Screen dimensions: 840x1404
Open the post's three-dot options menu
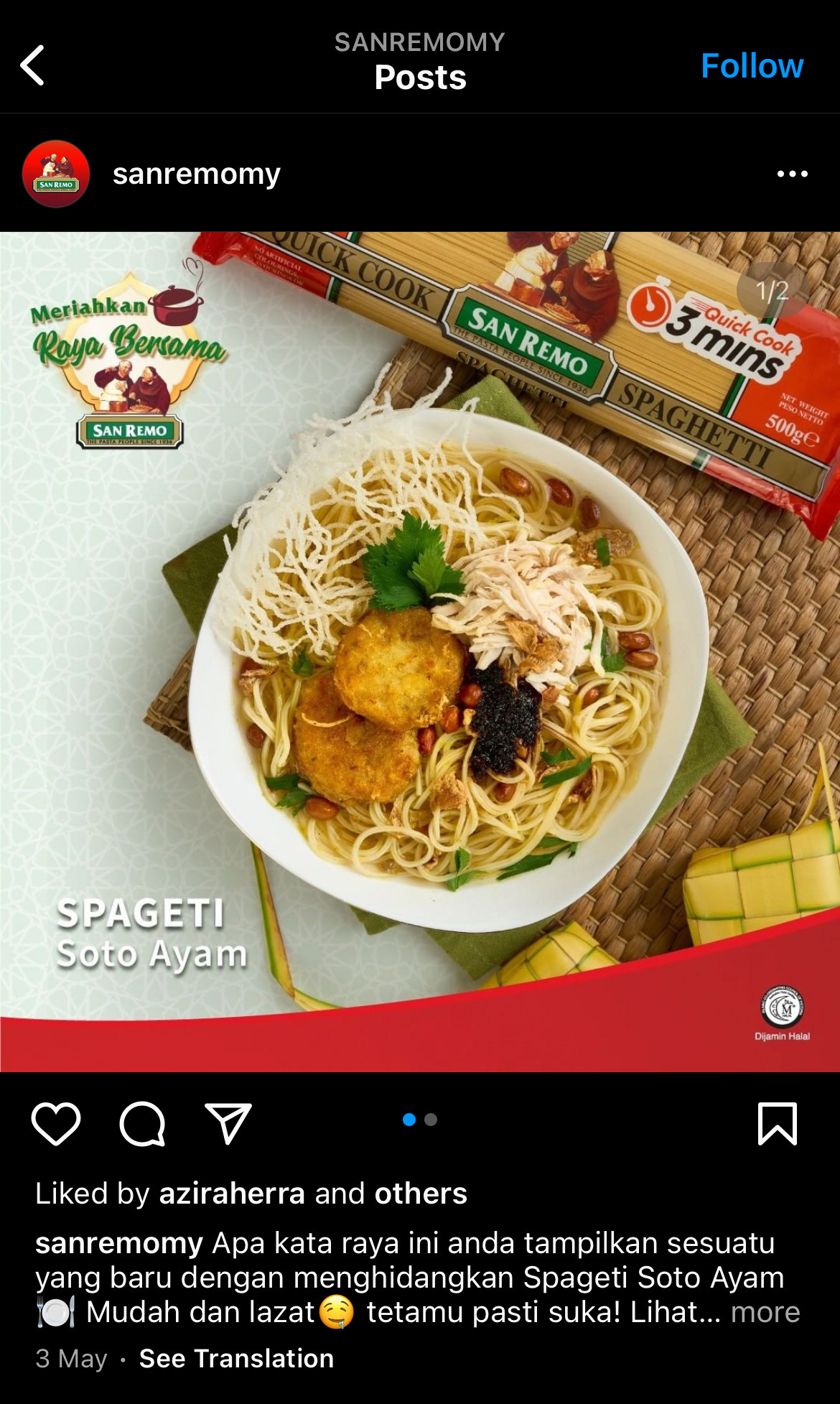[792, 174]
